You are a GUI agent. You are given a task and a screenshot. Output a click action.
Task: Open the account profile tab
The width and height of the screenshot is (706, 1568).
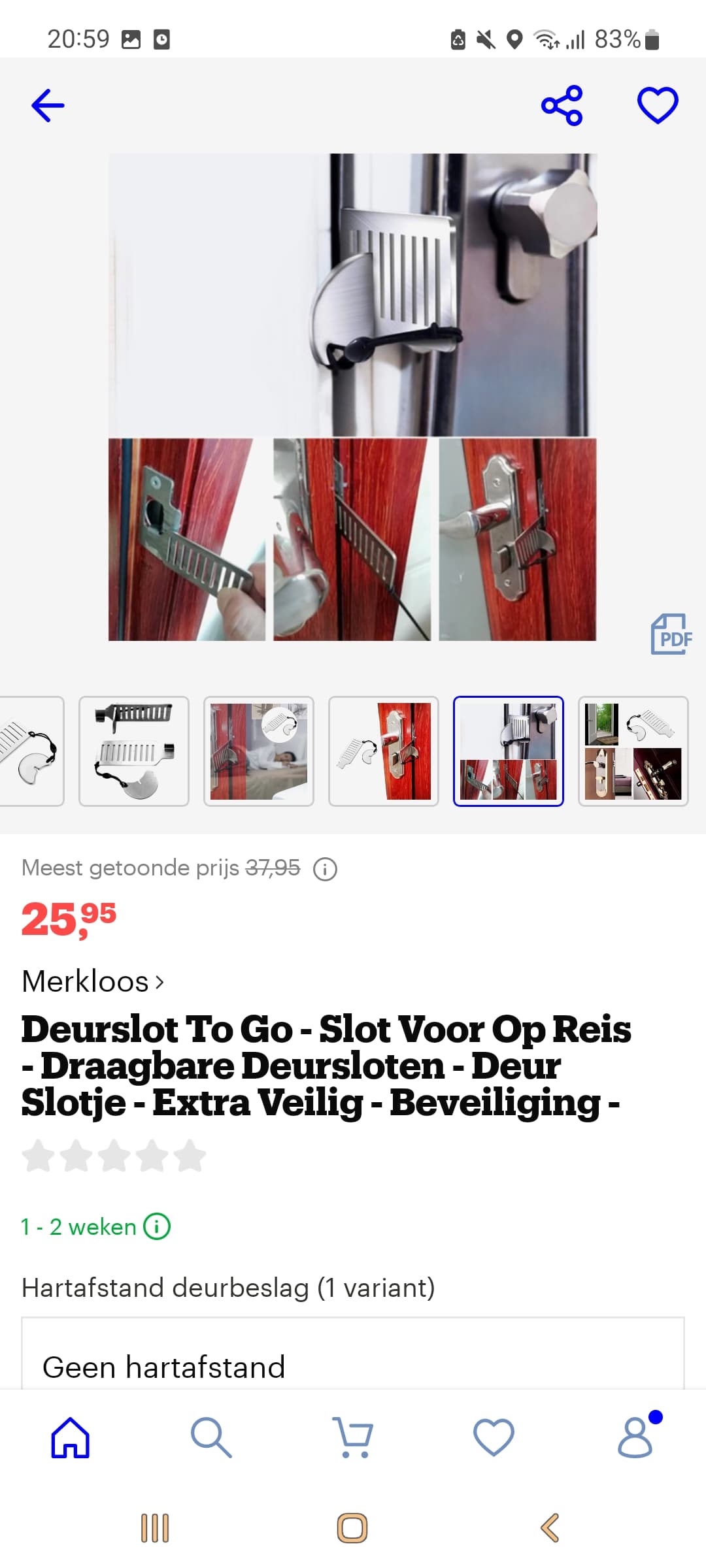click(x=635, y=1437)
